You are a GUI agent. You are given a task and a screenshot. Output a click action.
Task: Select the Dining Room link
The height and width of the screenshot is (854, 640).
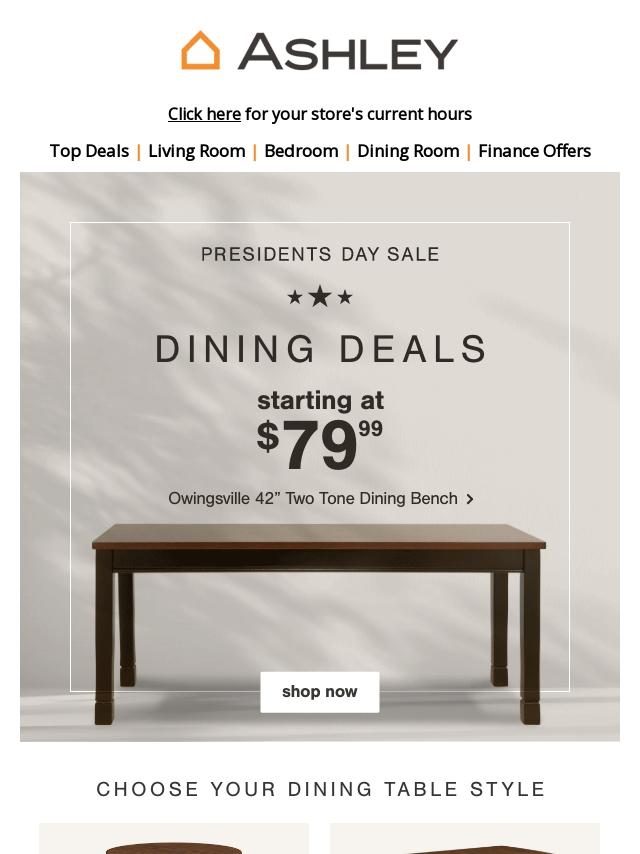click(x=408, y=151)
